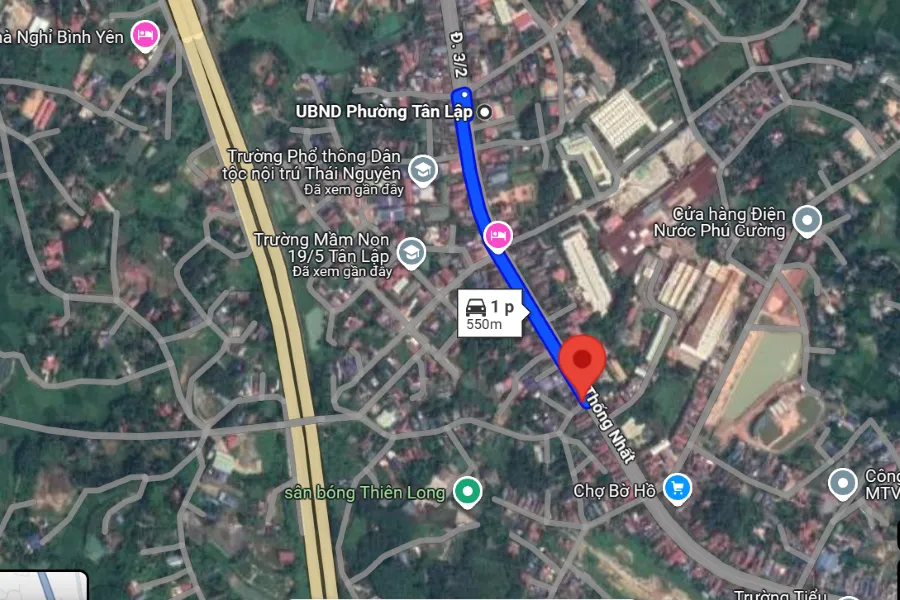Tap the 1 p 550m driving route label

click(490, 314)
